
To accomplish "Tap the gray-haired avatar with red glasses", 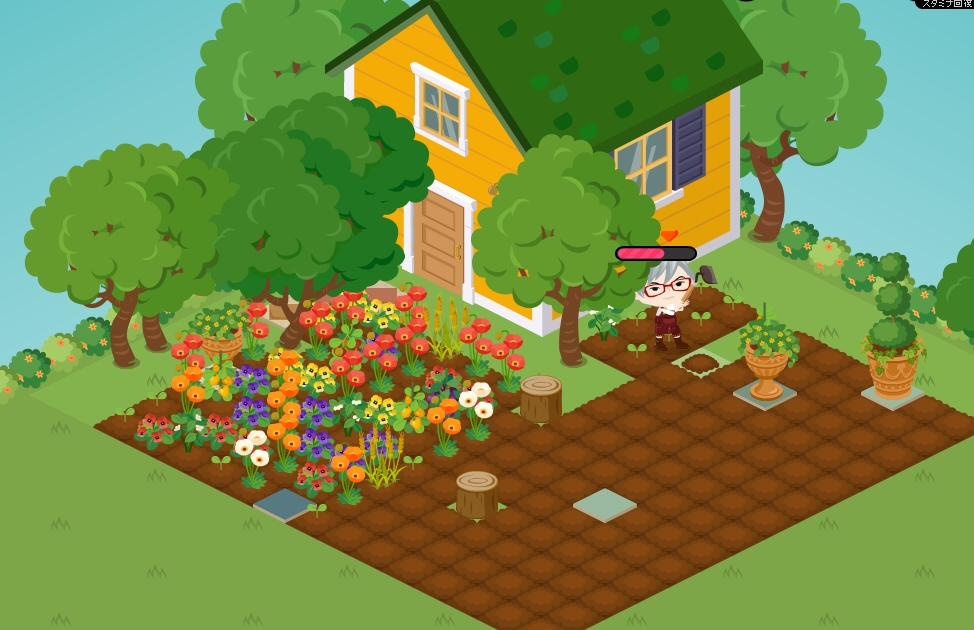I will pos(667,305).
